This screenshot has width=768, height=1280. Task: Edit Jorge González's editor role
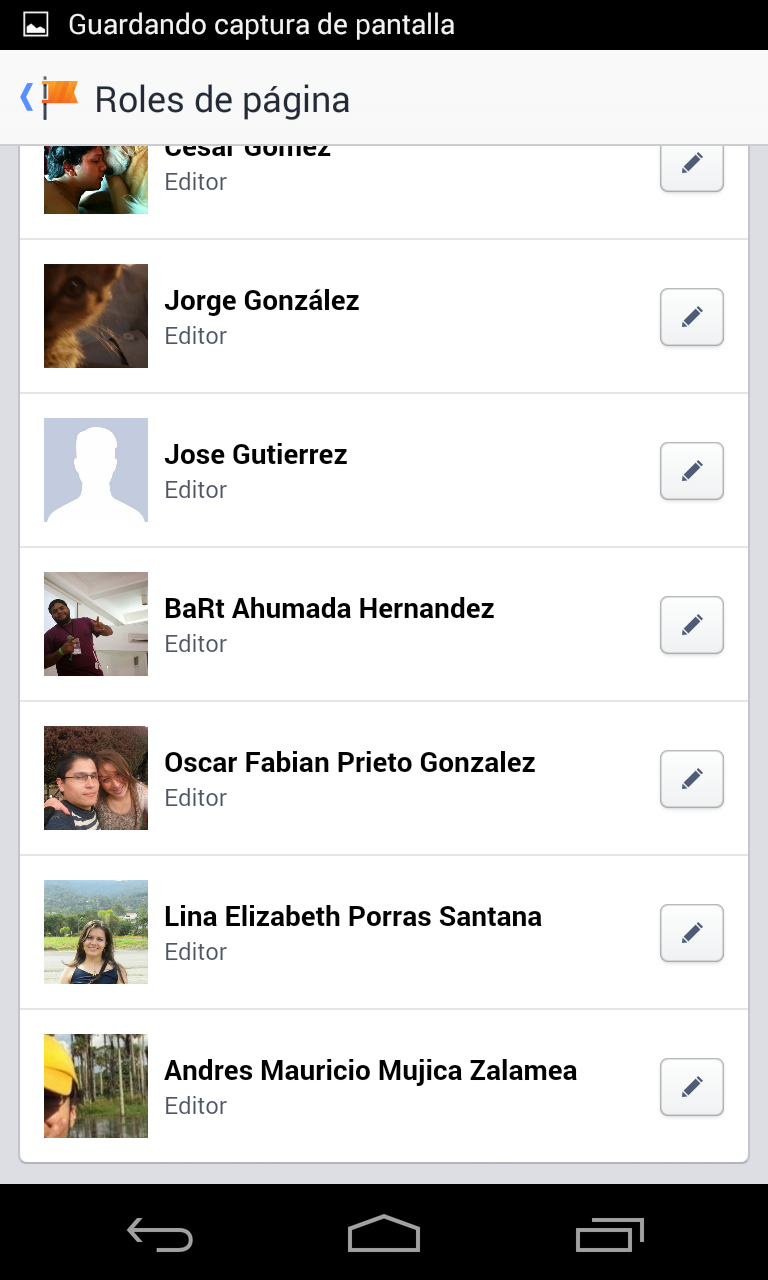point(691,317)
